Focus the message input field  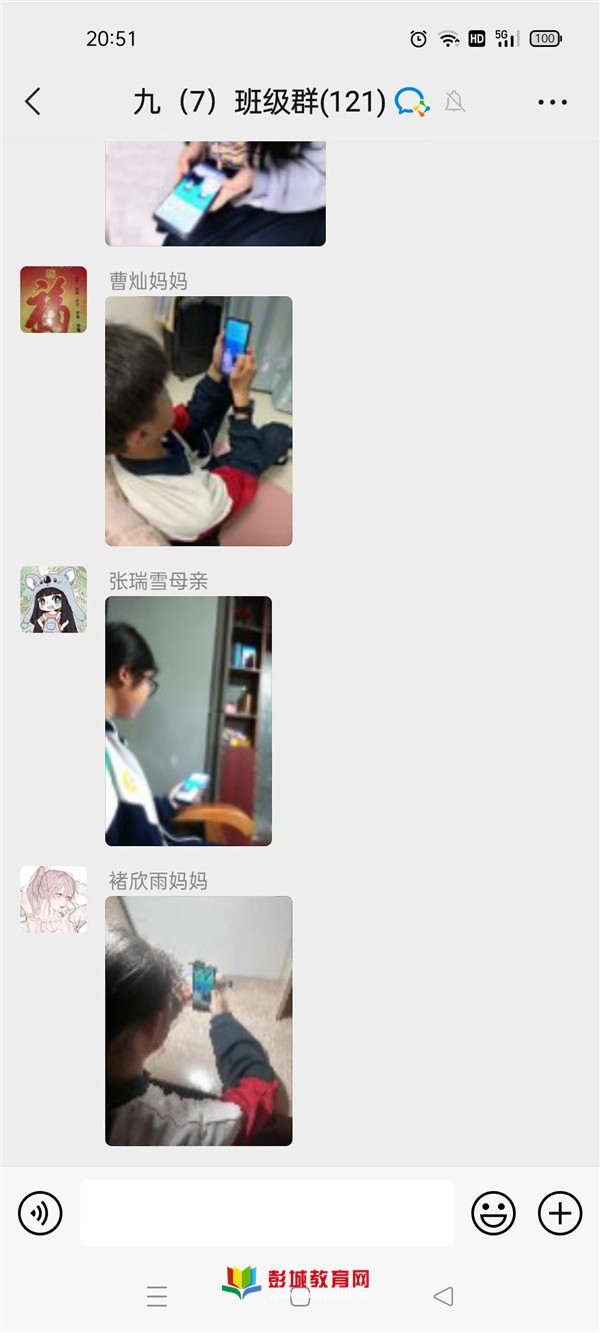(266, 1213)
